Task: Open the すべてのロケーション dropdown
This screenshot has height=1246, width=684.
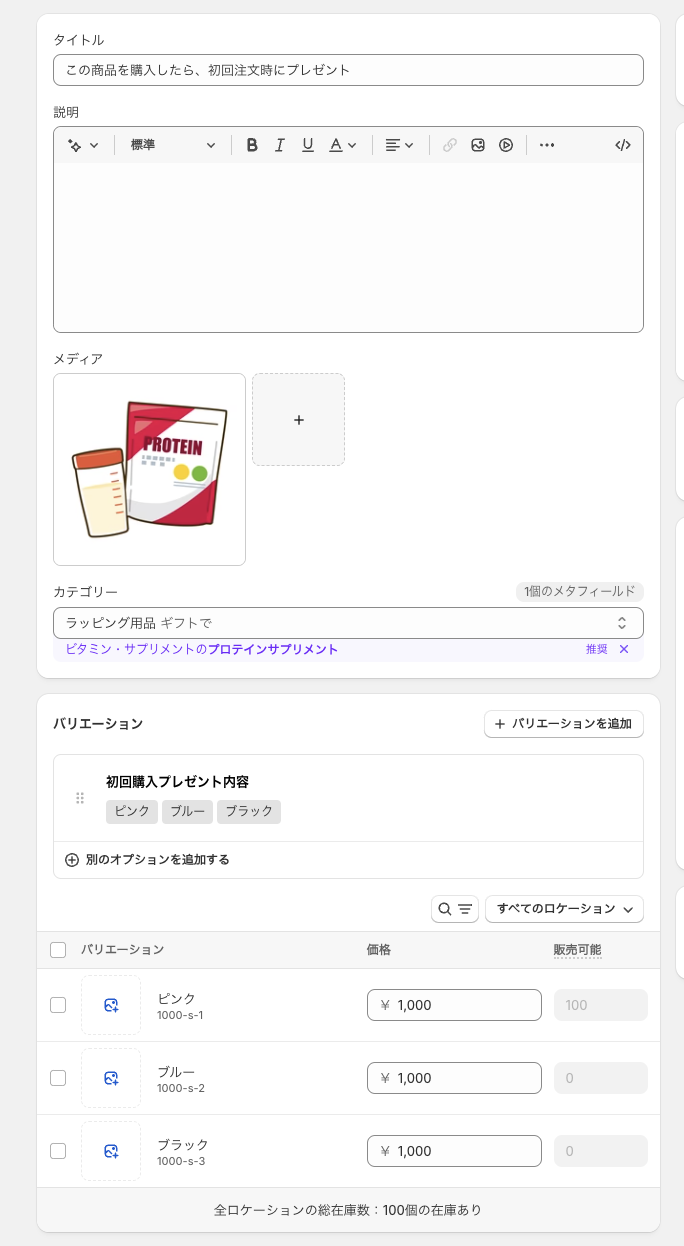Action: [x=564, y=909]
